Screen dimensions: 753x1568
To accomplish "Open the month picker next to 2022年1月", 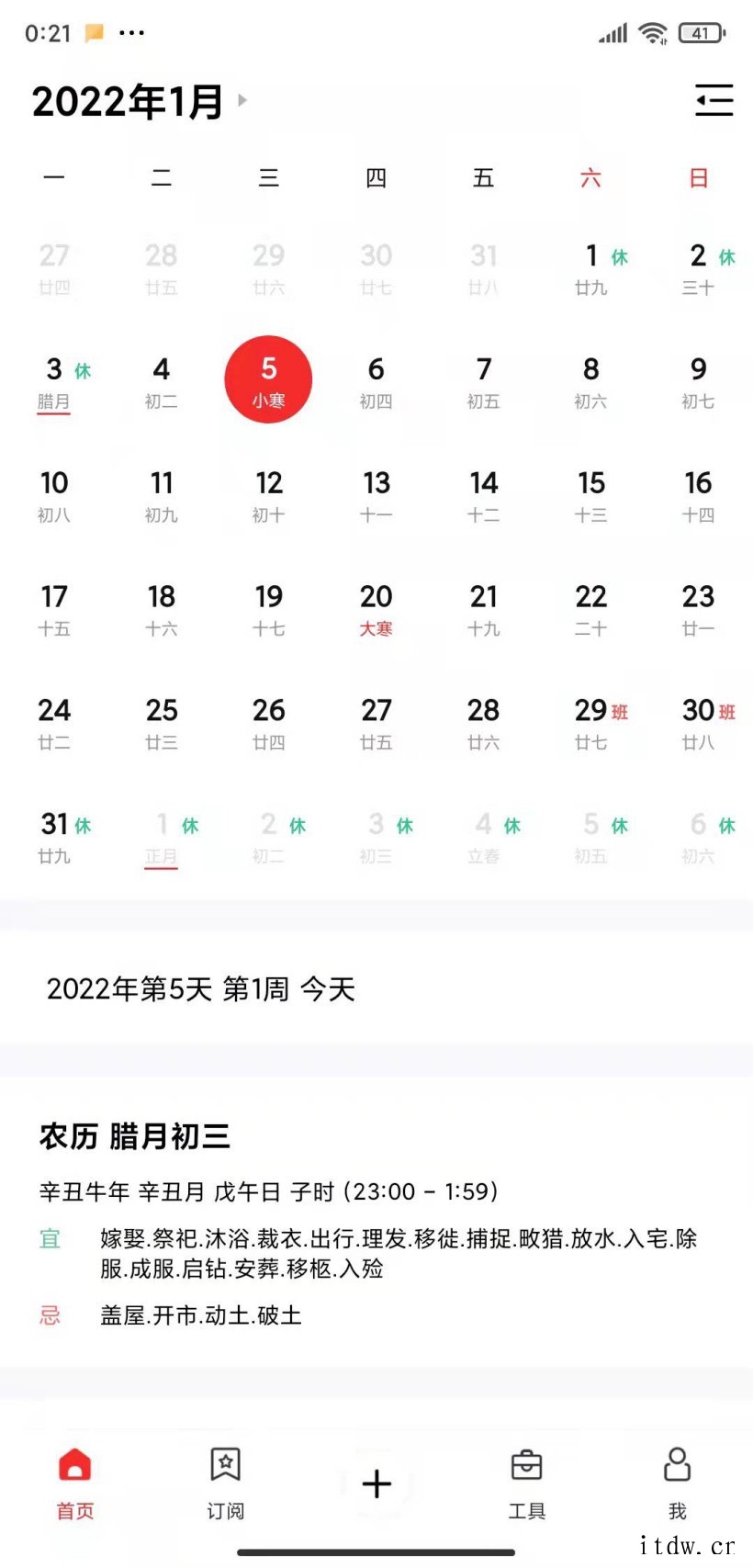I will [x=242, y=100].
